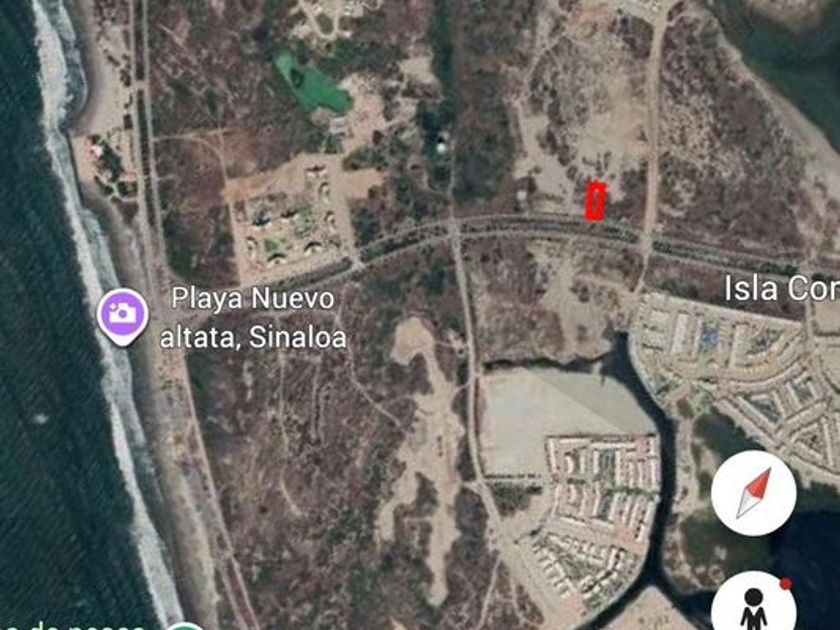
Task: Open Street View with the pegman button
Action: (x=754, y=603)
